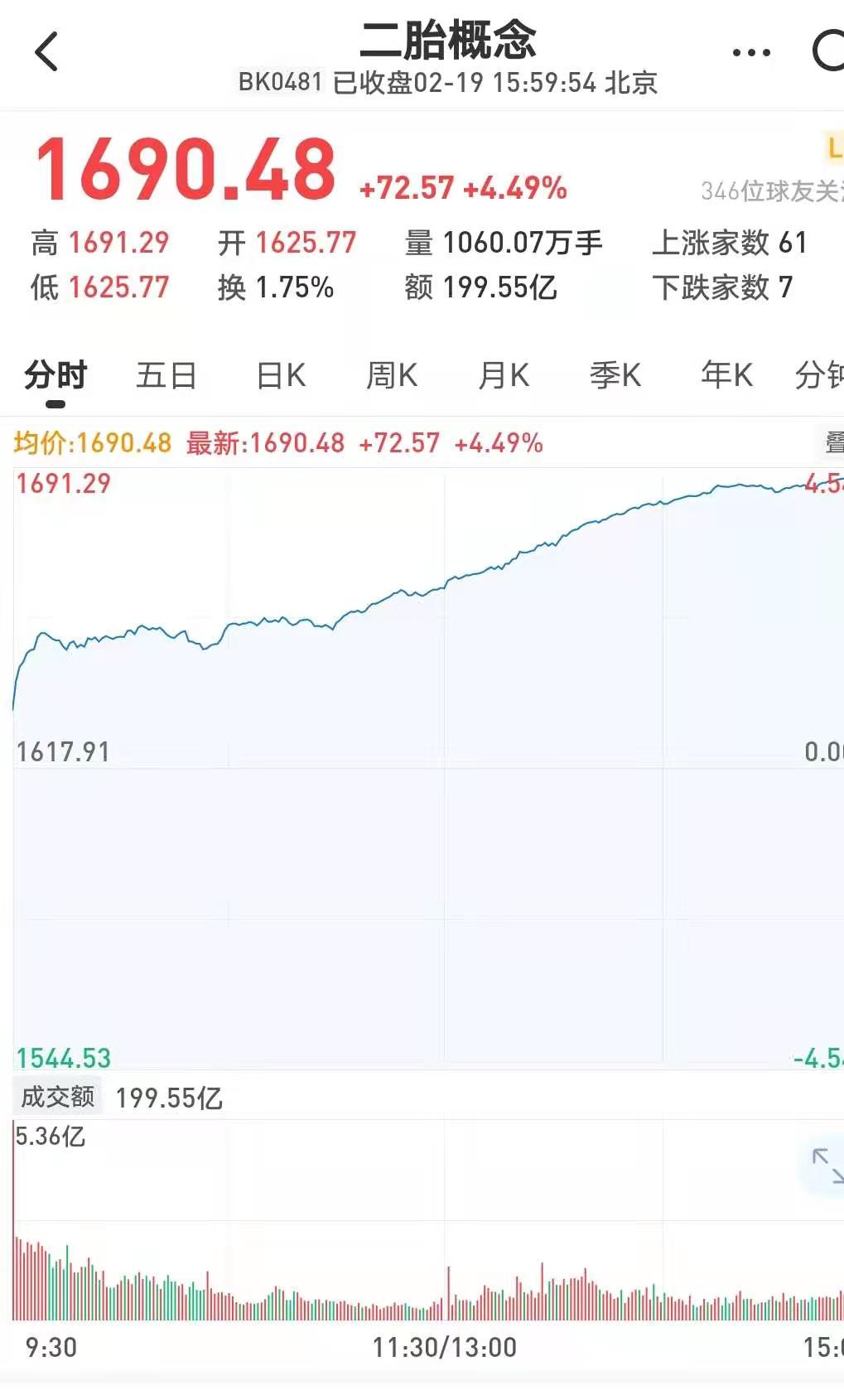This screenshot has height=1400, width=844.
Task: Switch to the 年K tab
Action: tap(726, 375)
